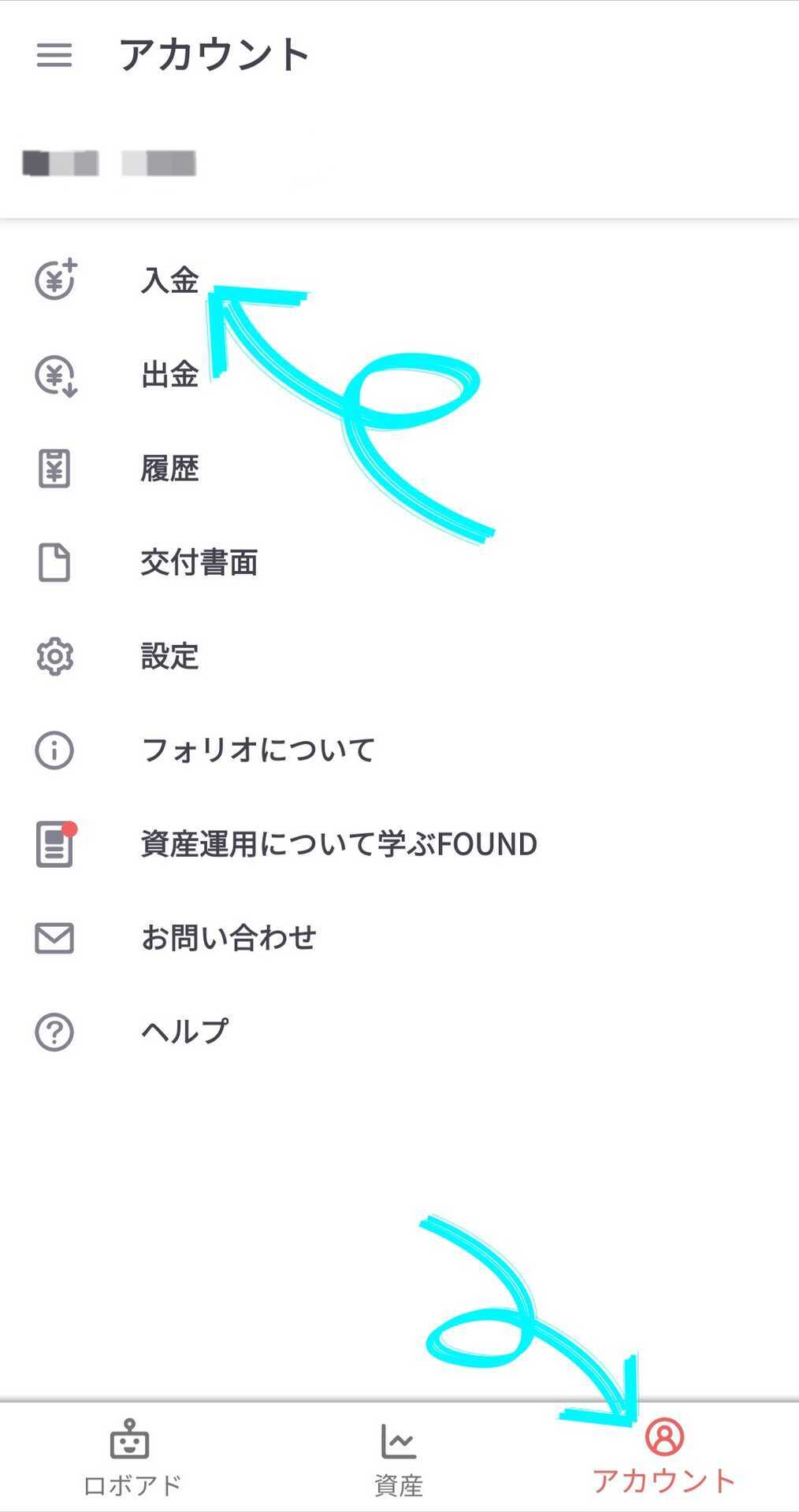
Task: Go to 設定 settings
Action: [x=169, y=656]
